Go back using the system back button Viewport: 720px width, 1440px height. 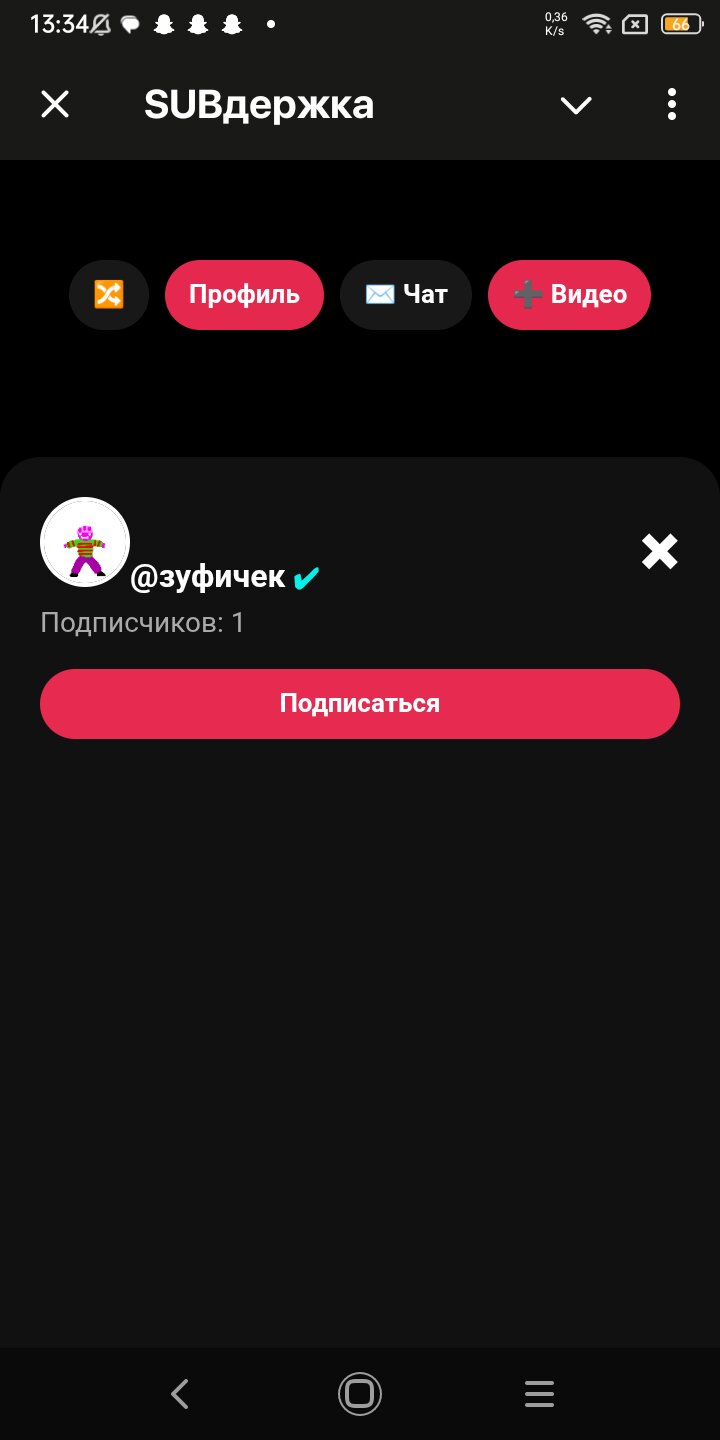180,1394
